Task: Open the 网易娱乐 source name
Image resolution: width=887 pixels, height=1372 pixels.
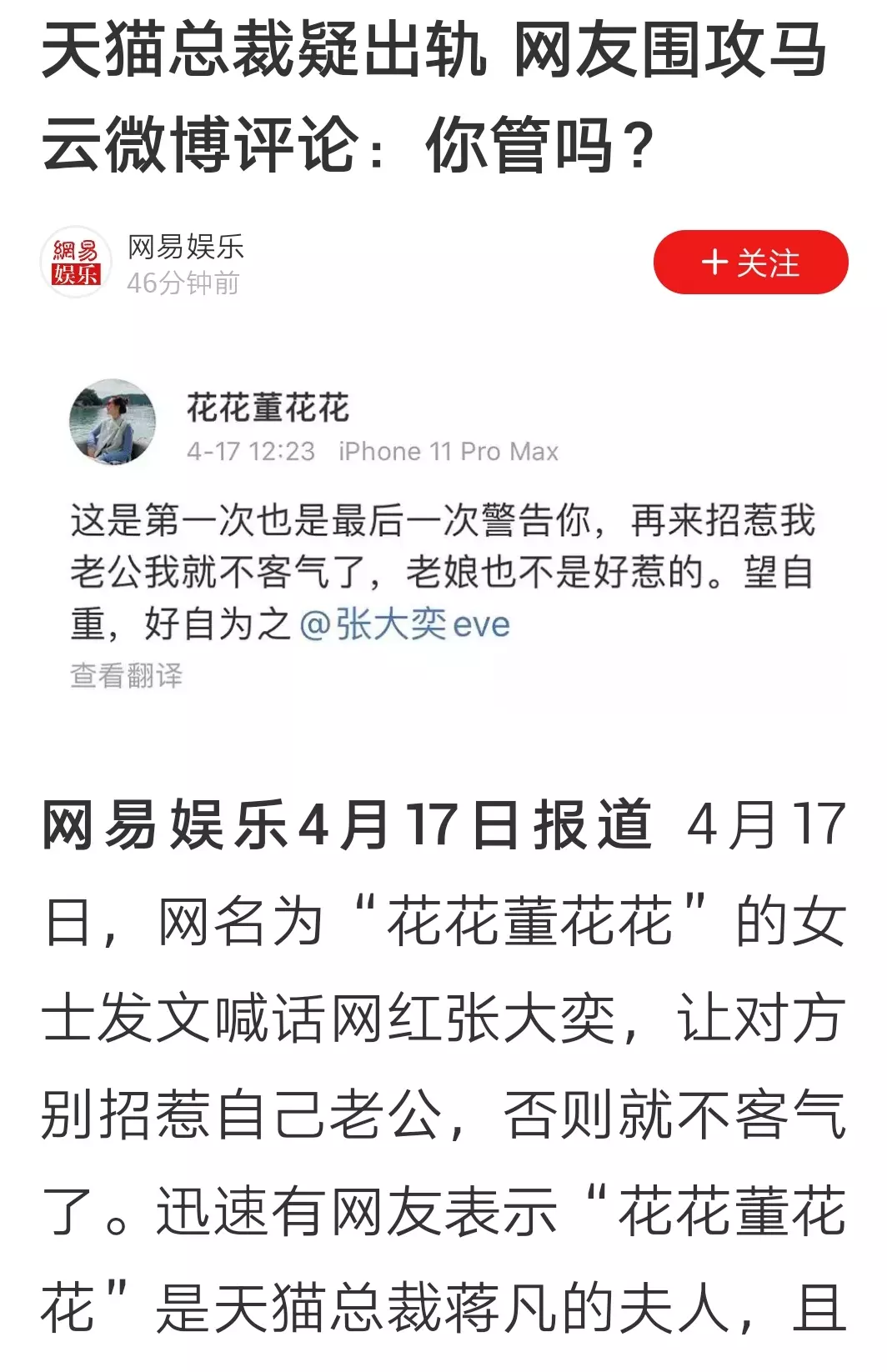Action: click(x=185, y=247)
